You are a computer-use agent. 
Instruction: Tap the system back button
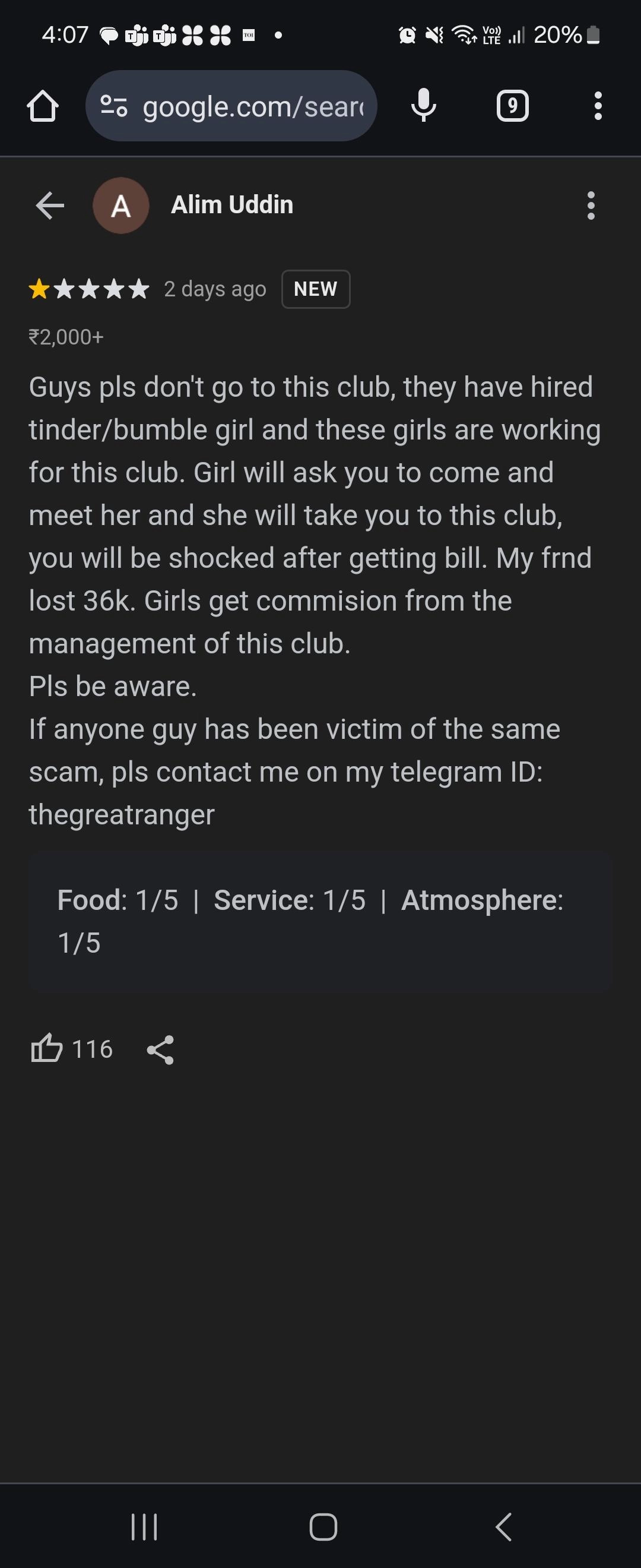tap(503, 1526)
